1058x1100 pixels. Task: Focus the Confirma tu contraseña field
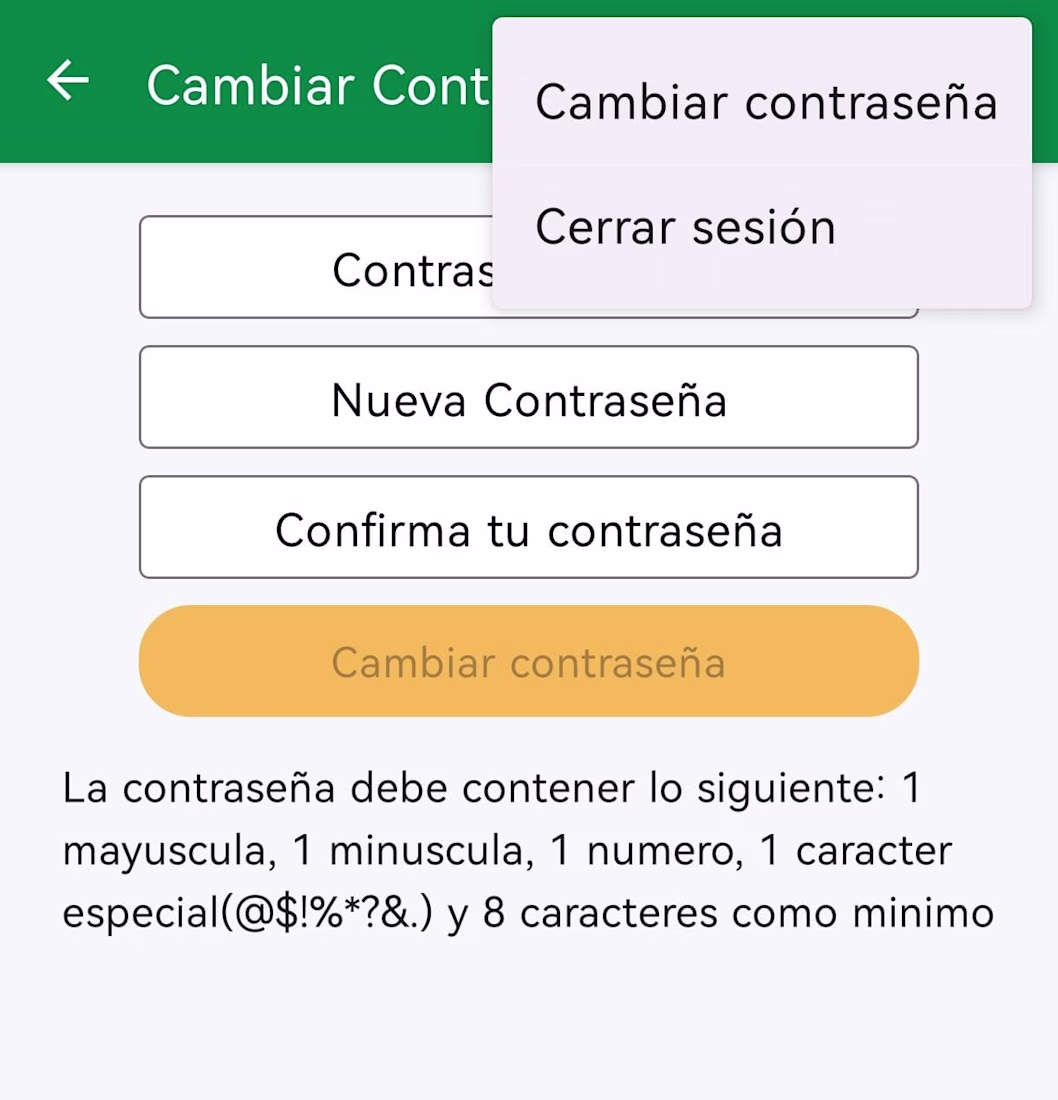(x=528, y=528)
